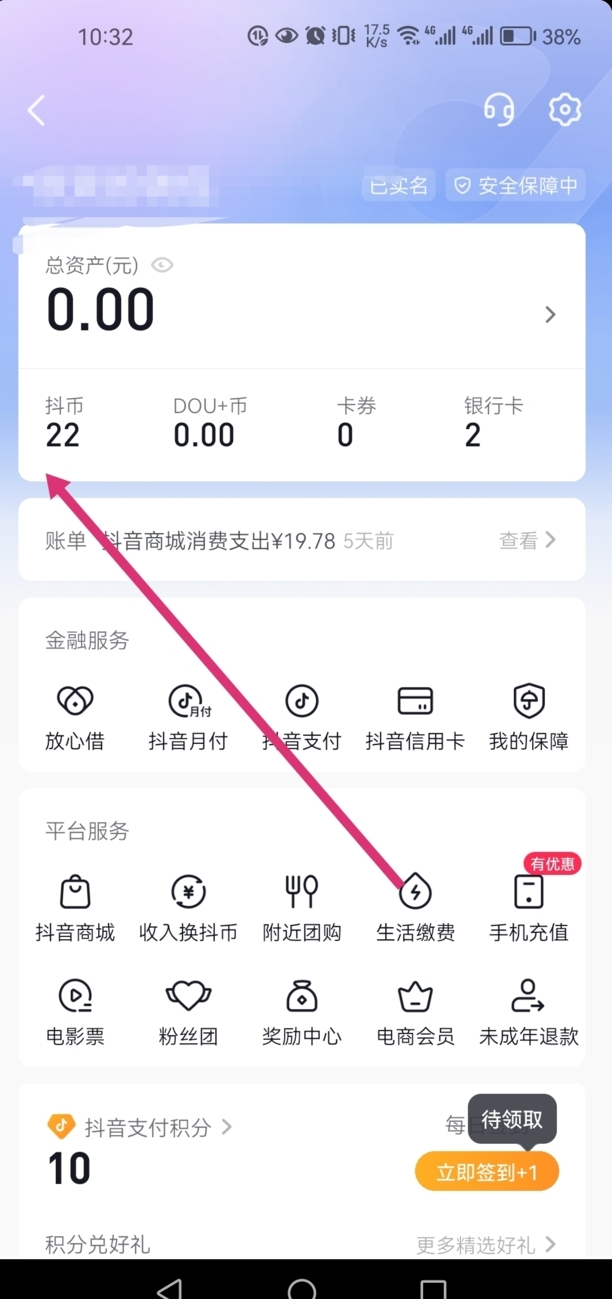Open wallet settings gear

(x=565, y=109)
